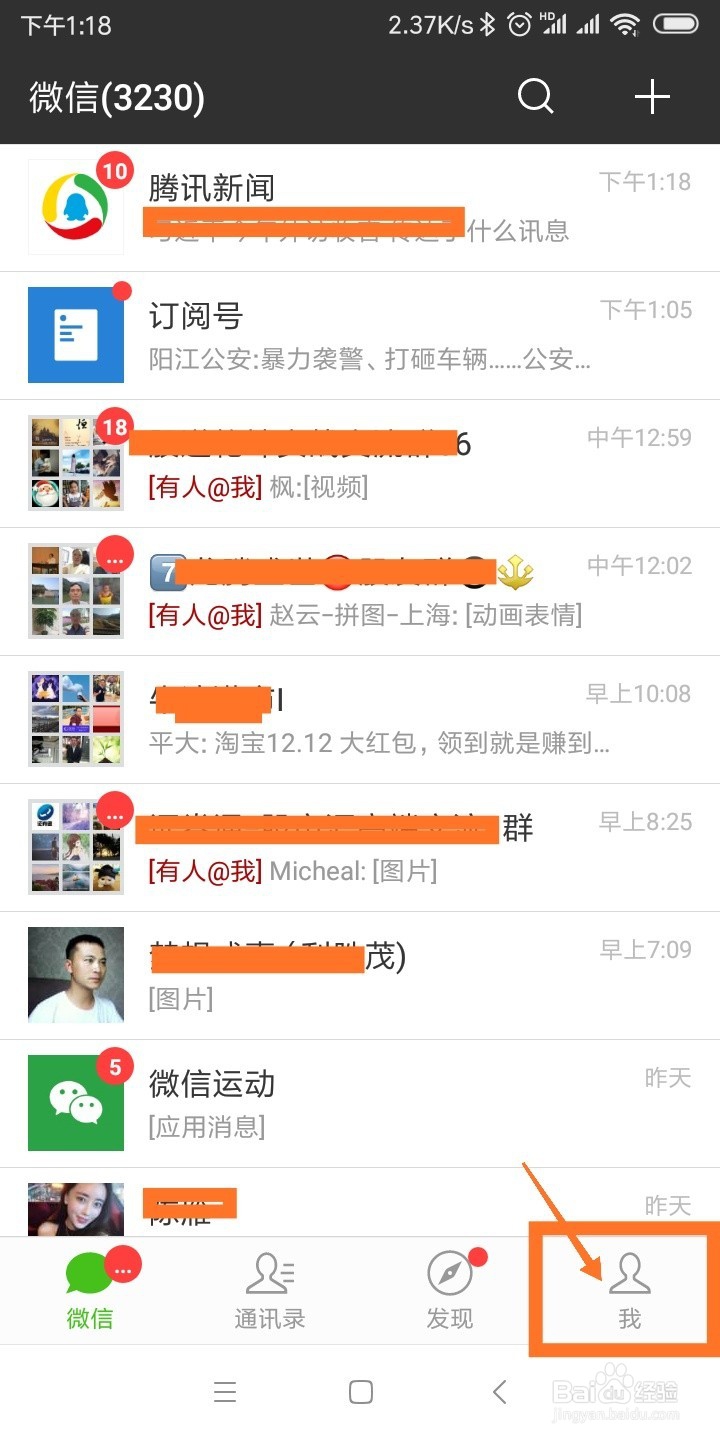Viewport: 720px width, 1440px height.
Task: Open the 腾讯新闻 avatar icon
Action: tap(75, 205)
